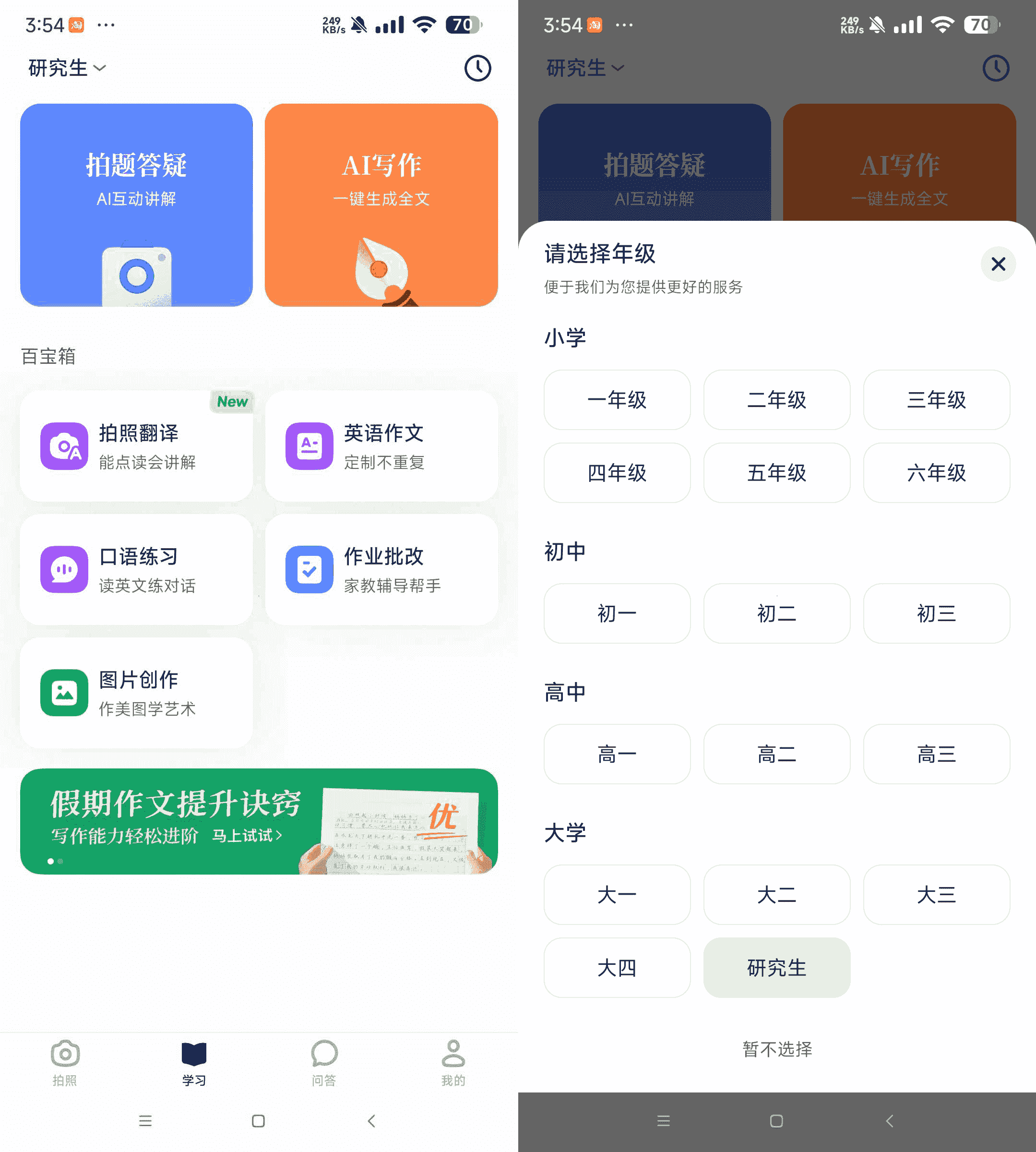Open the 拍照翻译 tool card
This screenshot has width=1036, height=1152.
coord(136,446)
